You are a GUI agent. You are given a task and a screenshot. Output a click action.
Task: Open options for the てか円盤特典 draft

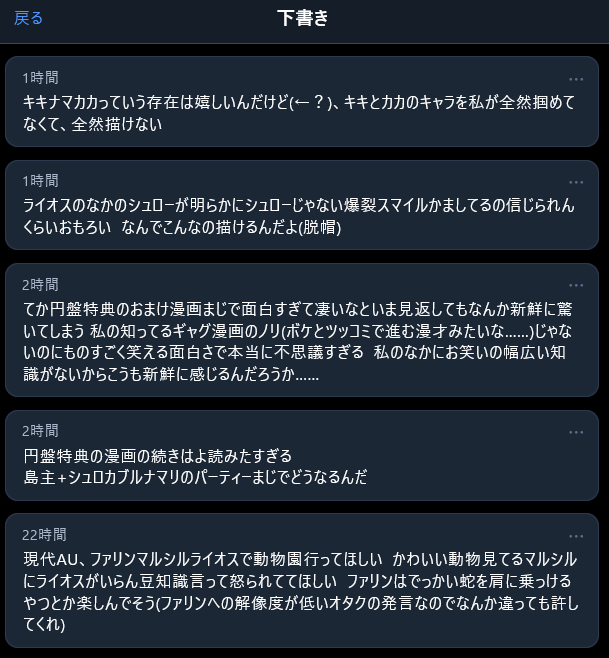point(576,285)
